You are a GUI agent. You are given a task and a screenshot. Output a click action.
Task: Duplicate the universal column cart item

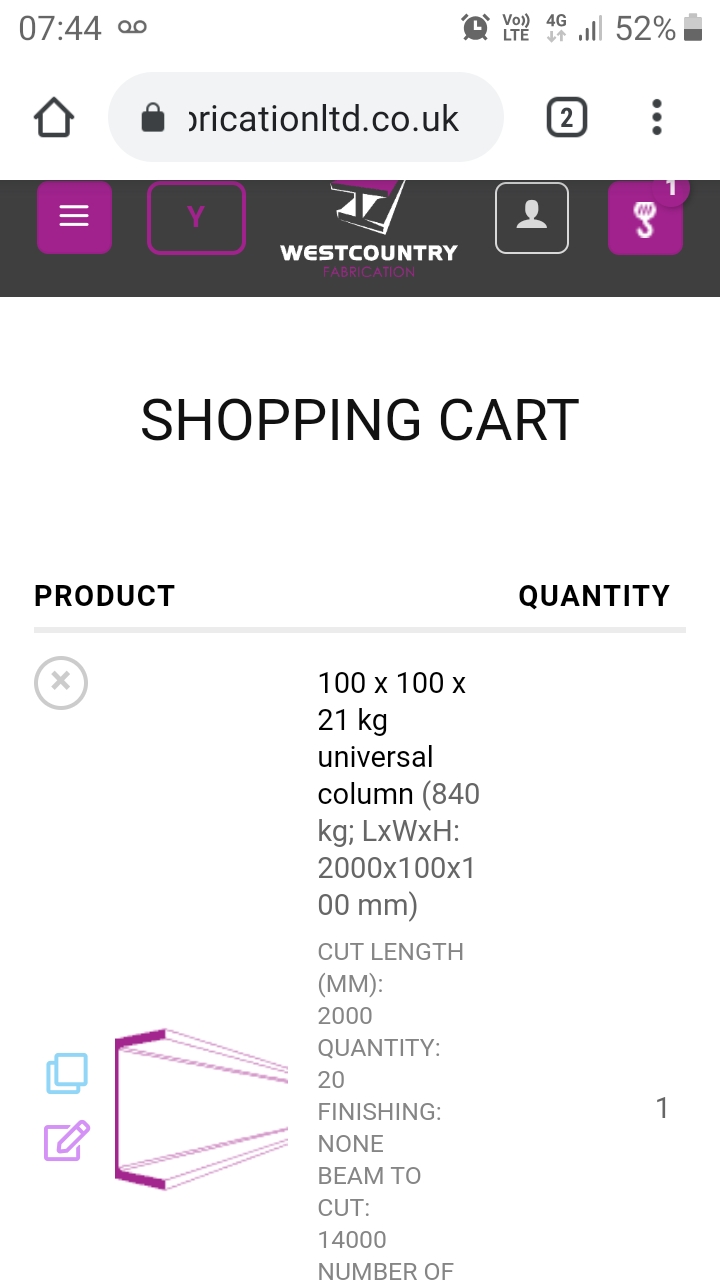pos(67,1073)
